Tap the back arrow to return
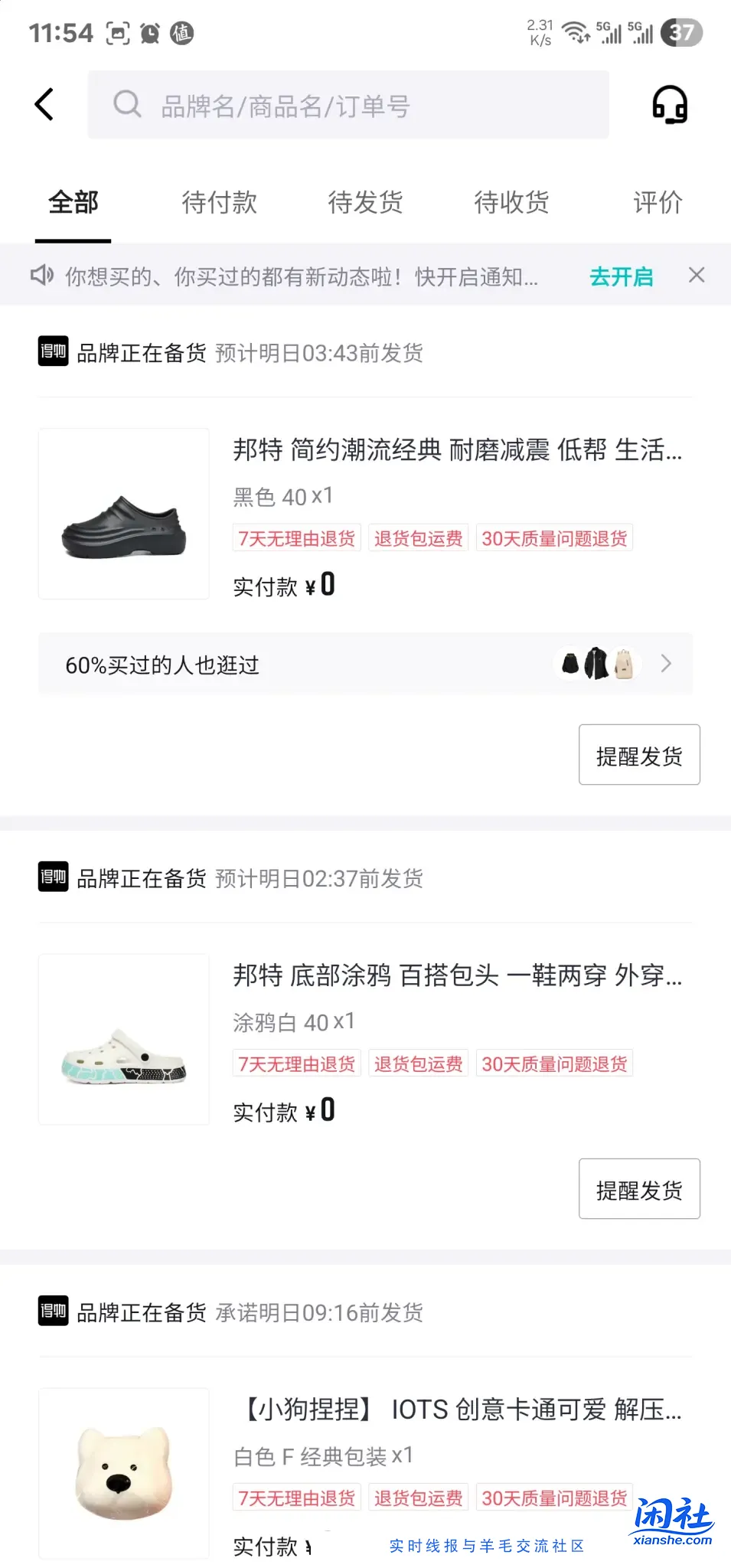Image resolution: width=731 pixels, height=1568 pixels. pos(44,104)
